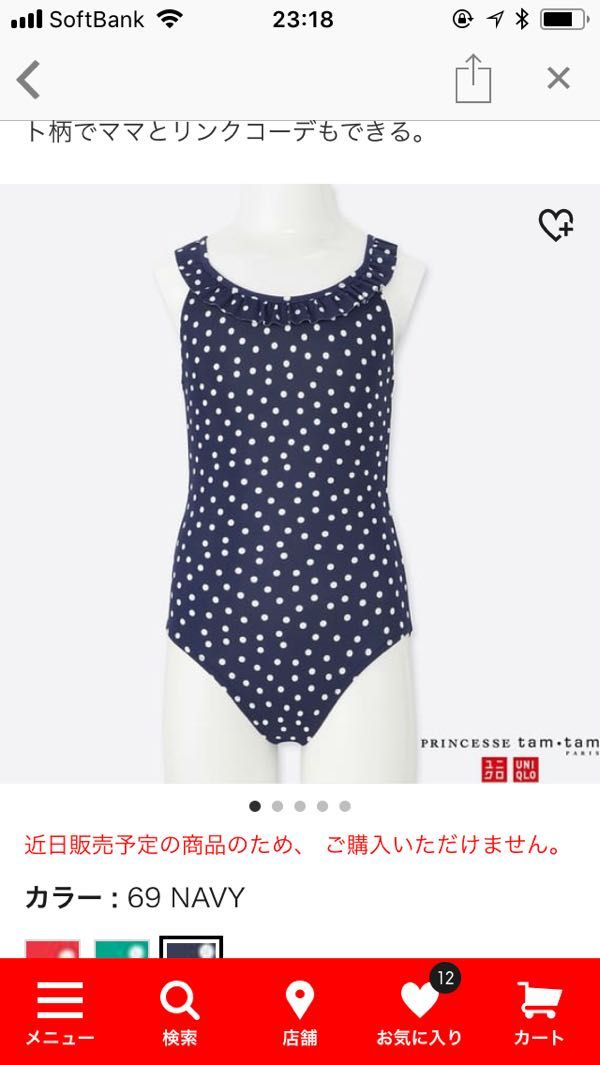This screenshot has height=1065, width=600.
Task: Open 検索 search
Action: point(180,1012)
